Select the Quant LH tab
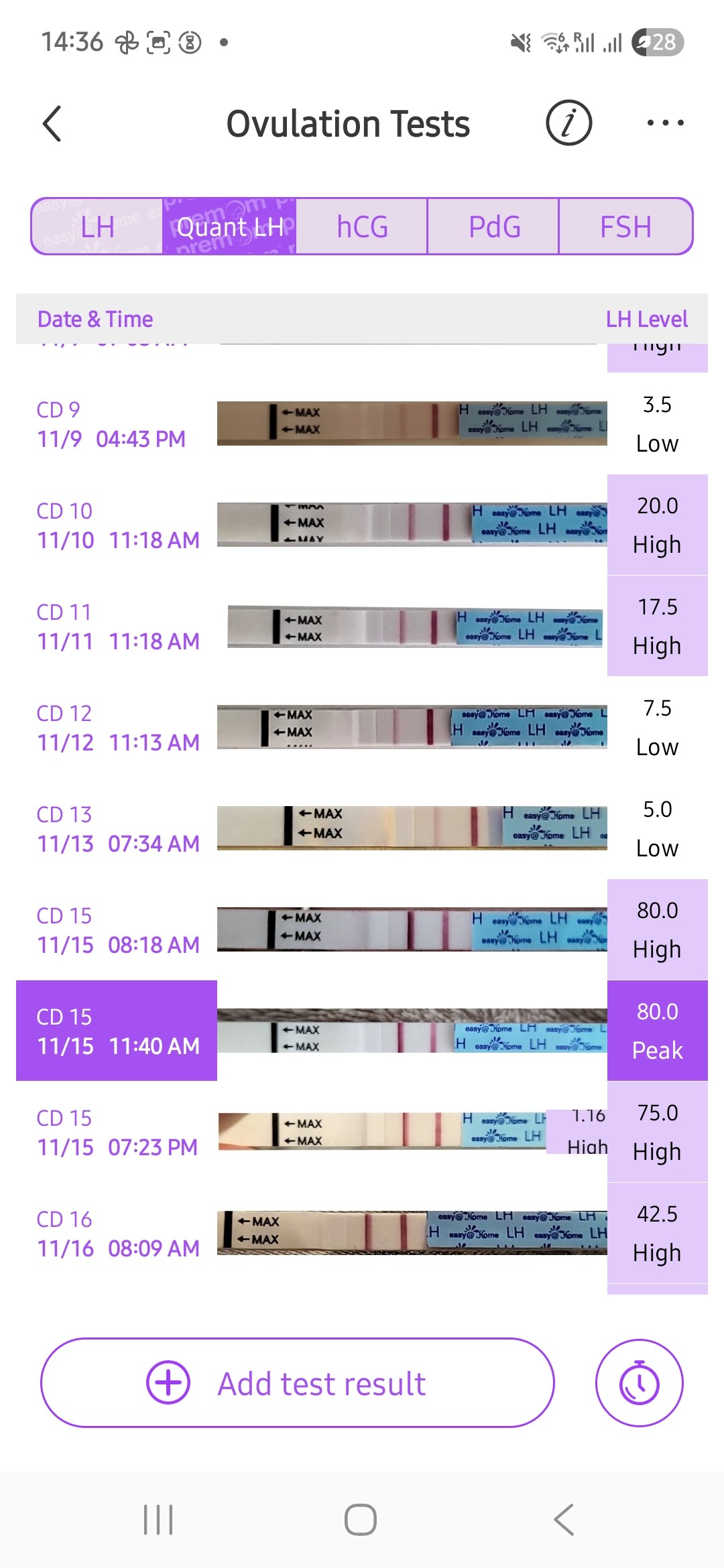Screen dimensions: 724x1568 tap(229, 226)
